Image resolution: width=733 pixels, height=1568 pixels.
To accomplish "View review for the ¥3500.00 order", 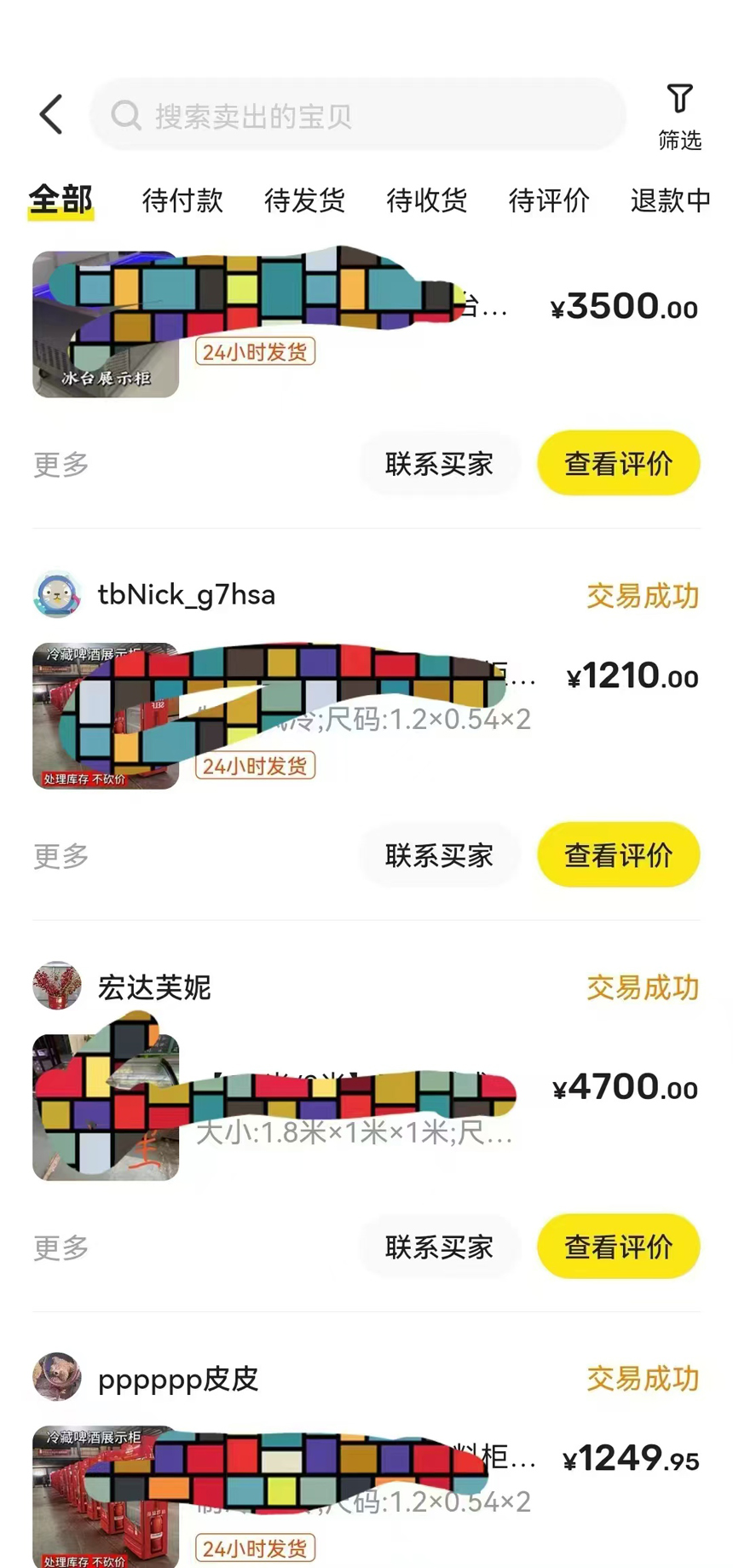I will pyautogui.click(x=618, y=464).
